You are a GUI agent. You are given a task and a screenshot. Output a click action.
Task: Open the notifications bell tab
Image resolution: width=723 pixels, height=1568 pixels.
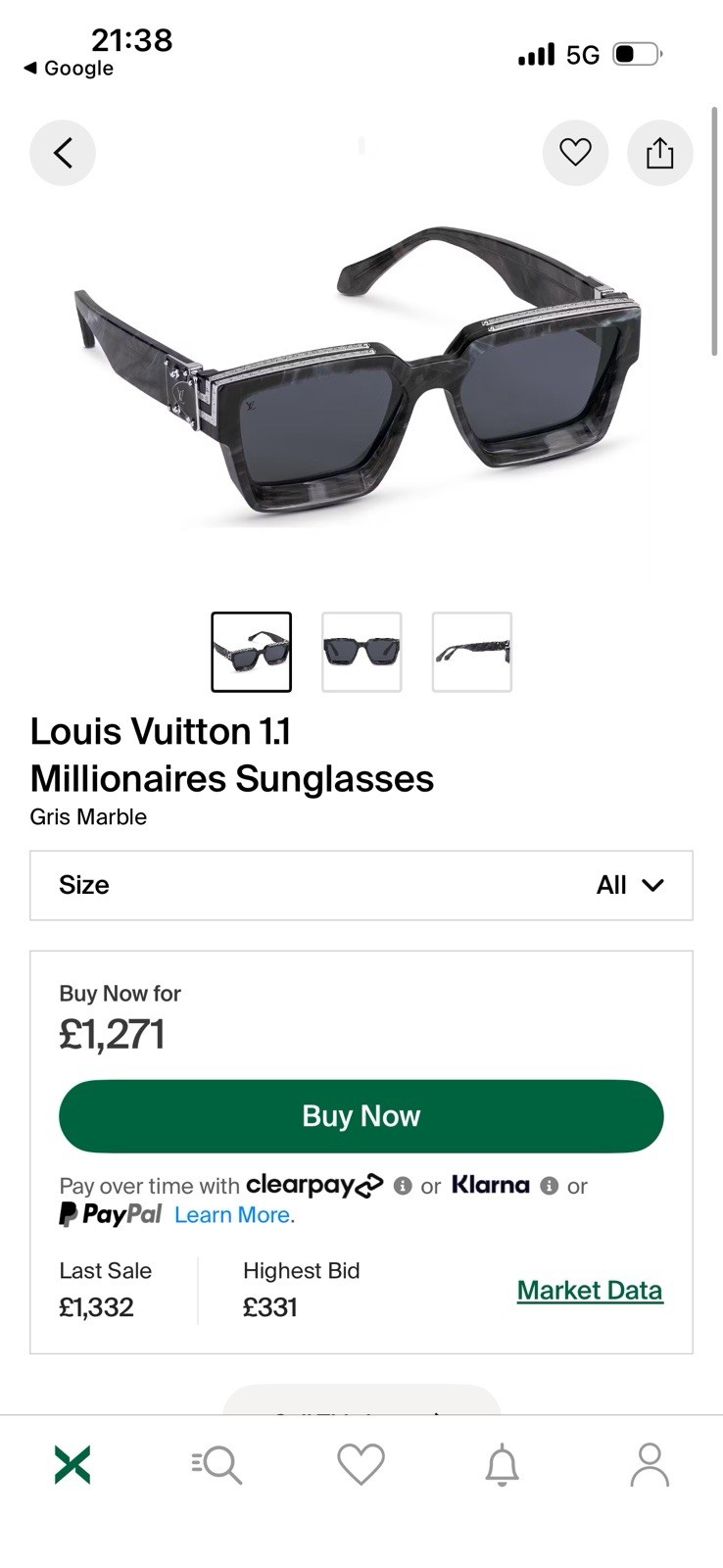click(x=503, y=1465)
